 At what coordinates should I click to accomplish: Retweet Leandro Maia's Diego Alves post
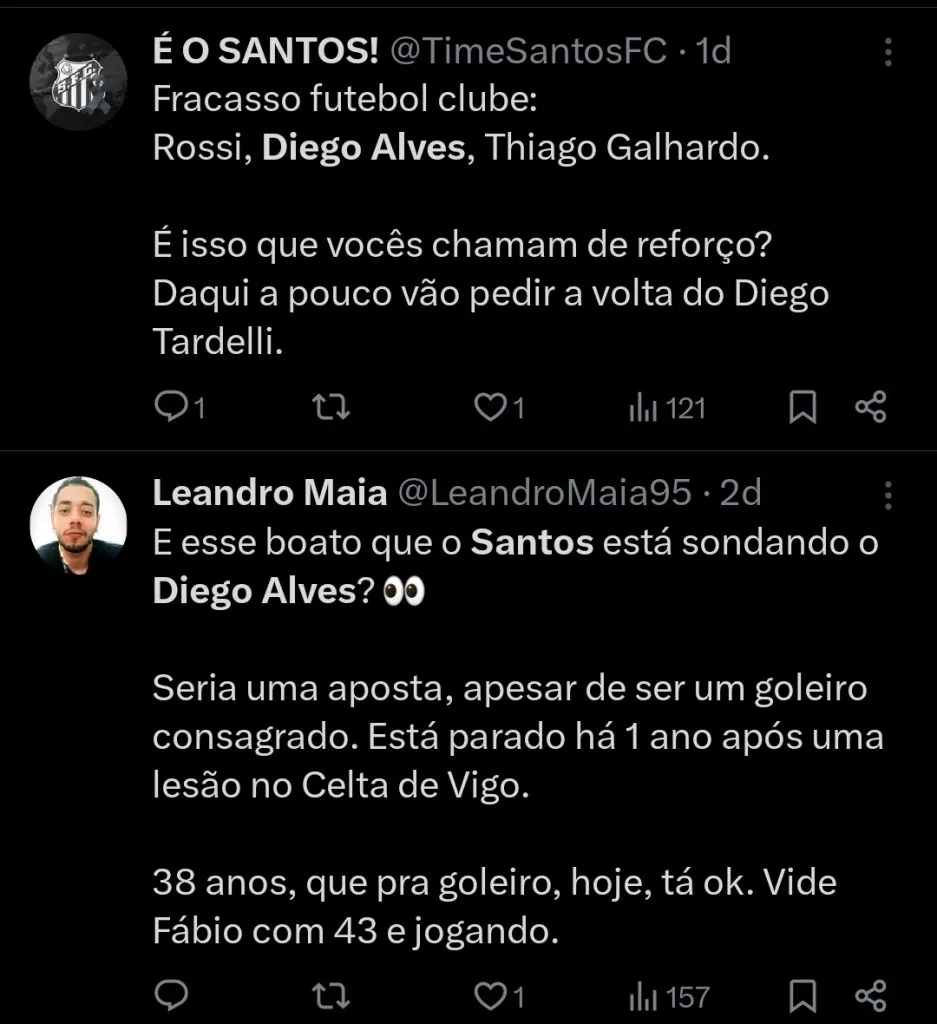(330, 995)
